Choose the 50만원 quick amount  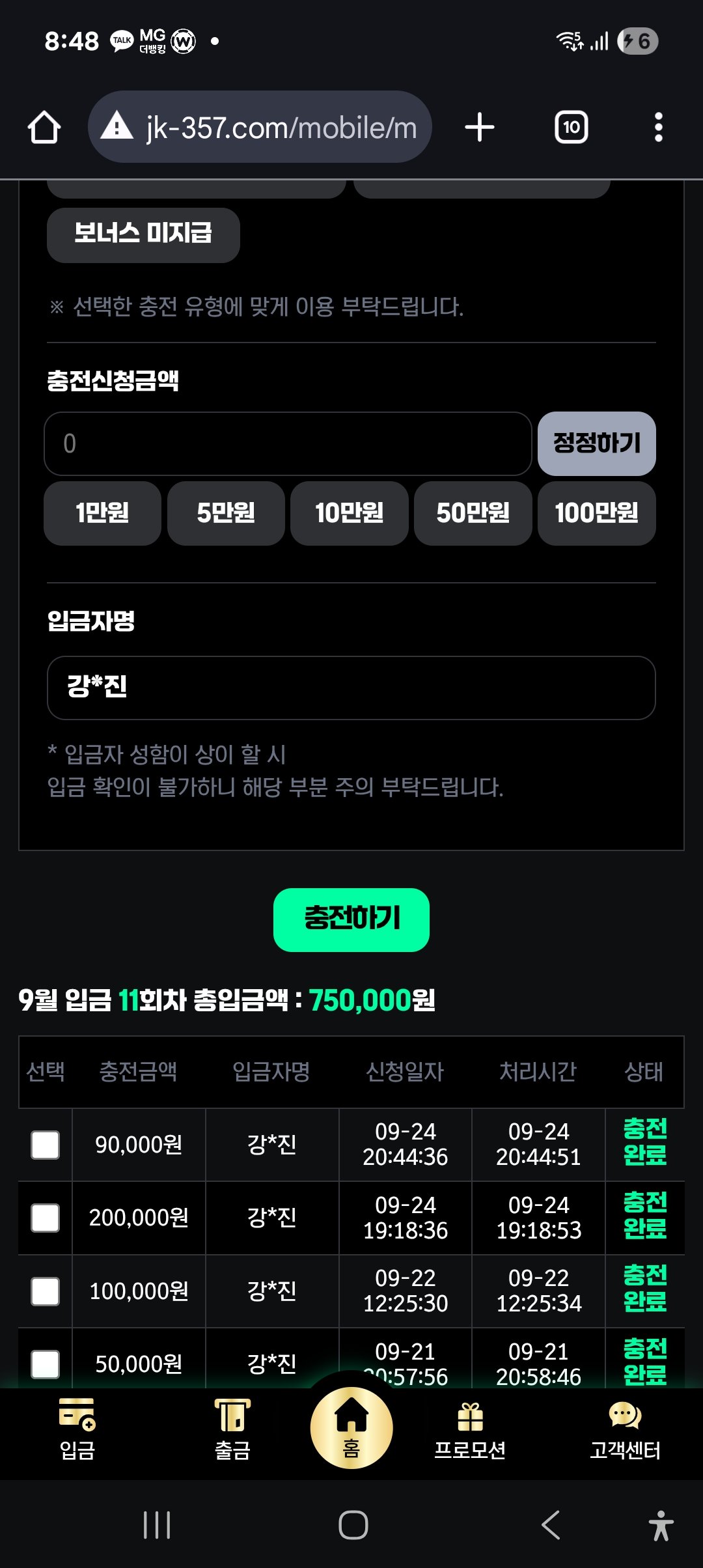(473, 513)
